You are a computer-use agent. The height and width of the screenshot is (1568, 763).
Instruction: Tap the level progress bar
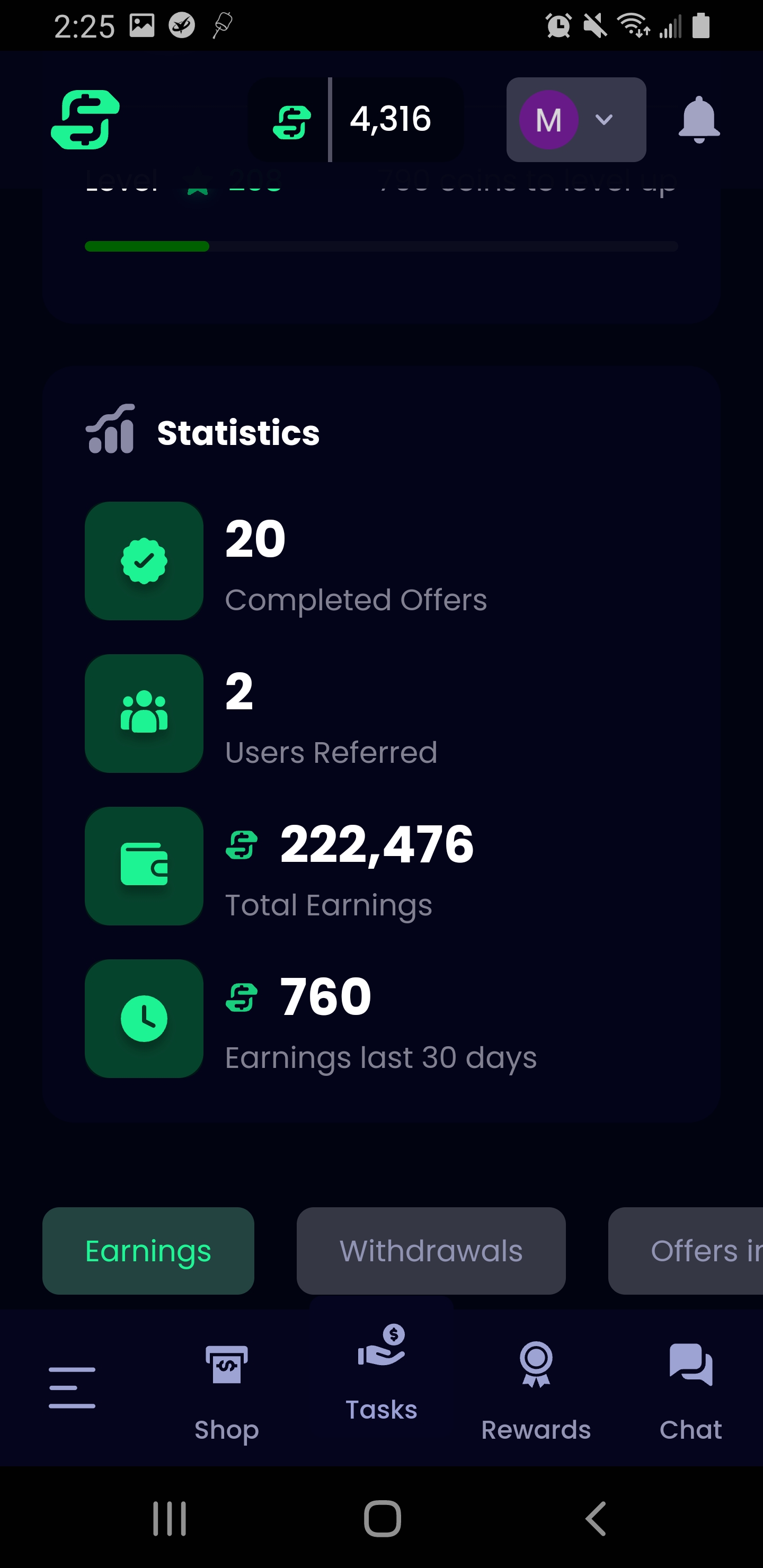pos(381,246)
